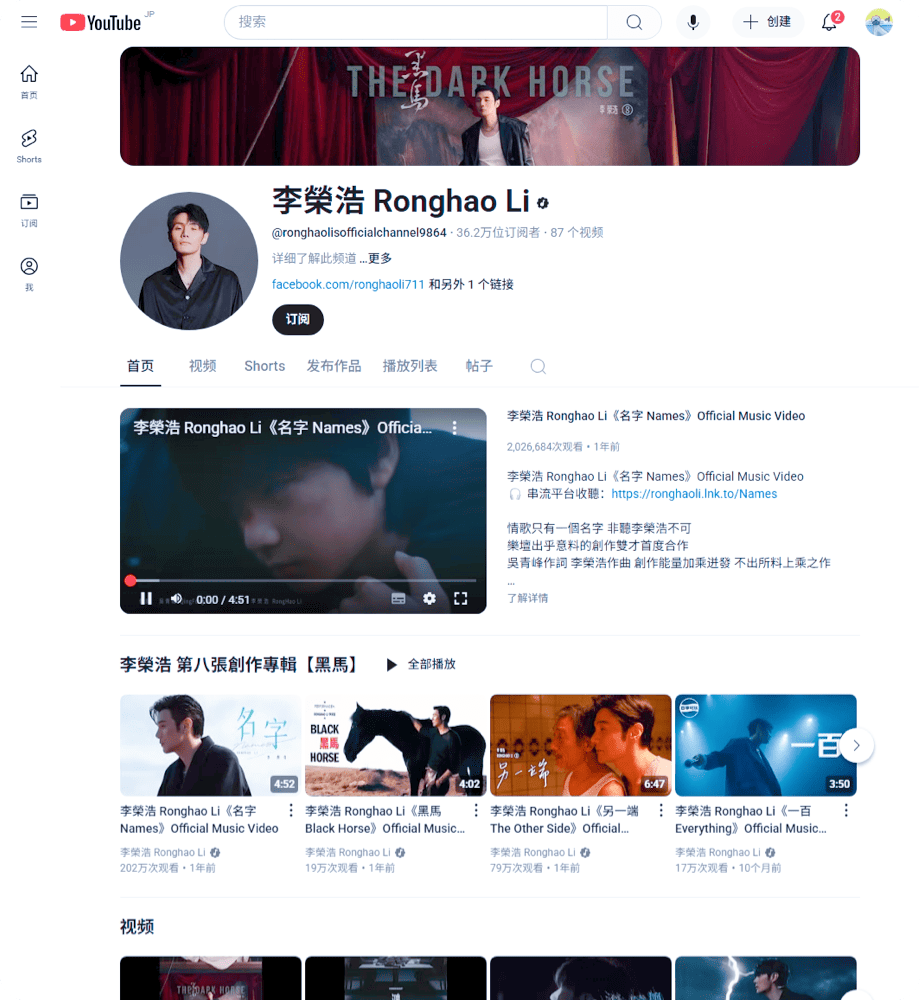
Task: Enter fullscreen on the featured video
Action: pos(461,598)
